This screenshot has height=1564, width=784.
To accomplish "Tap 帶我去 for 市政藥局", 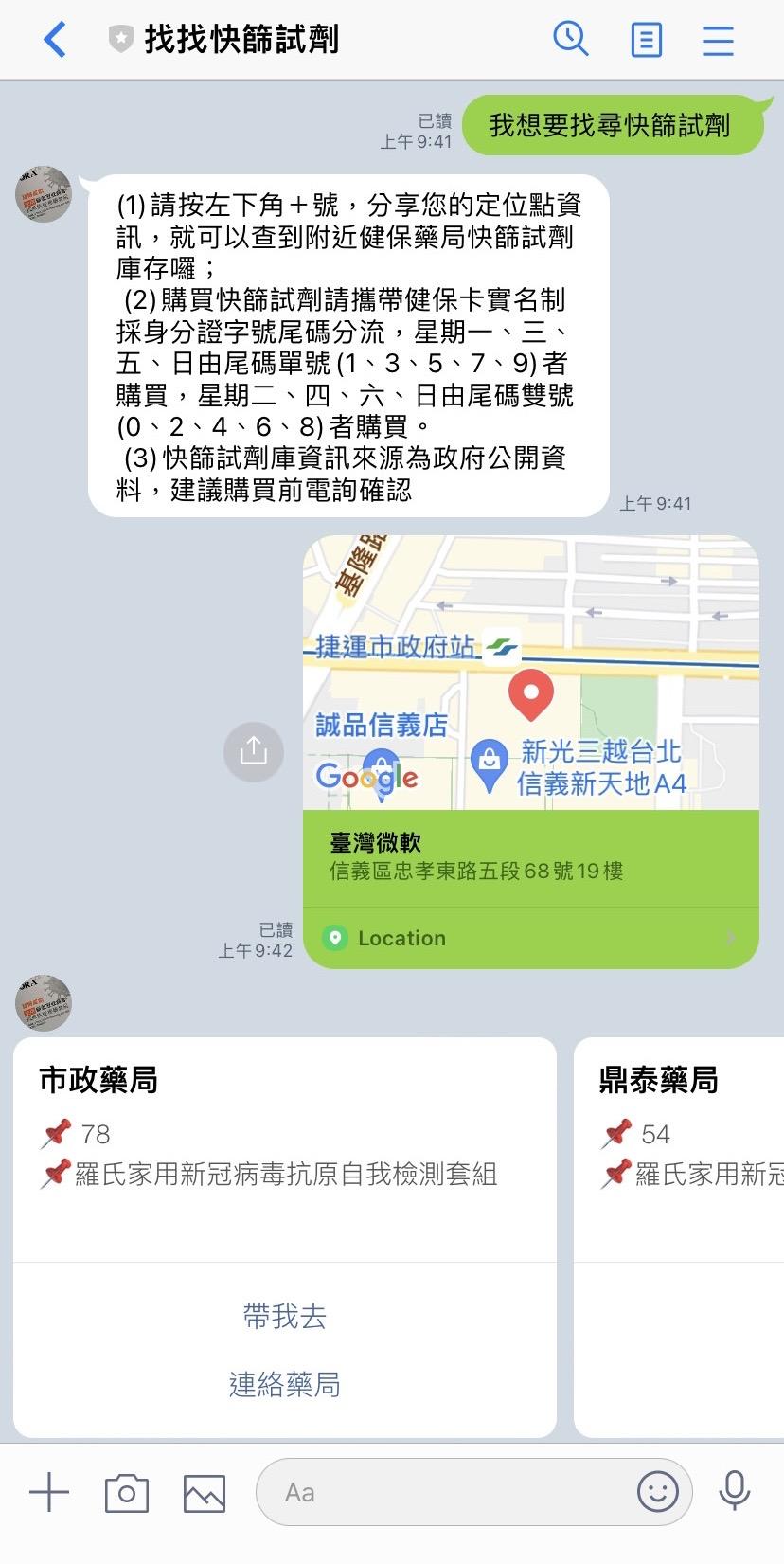I will coord(284,1316).
